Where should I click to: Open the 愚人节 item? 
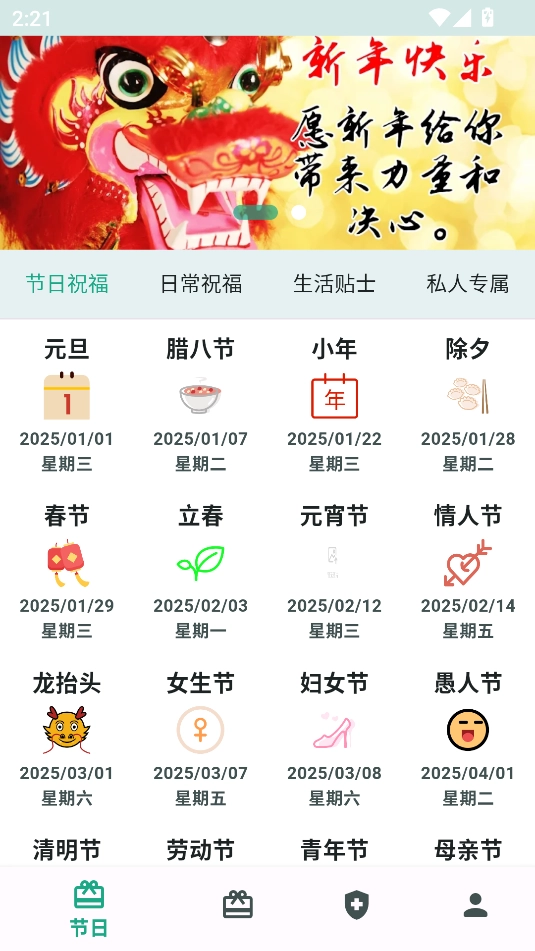468,739
